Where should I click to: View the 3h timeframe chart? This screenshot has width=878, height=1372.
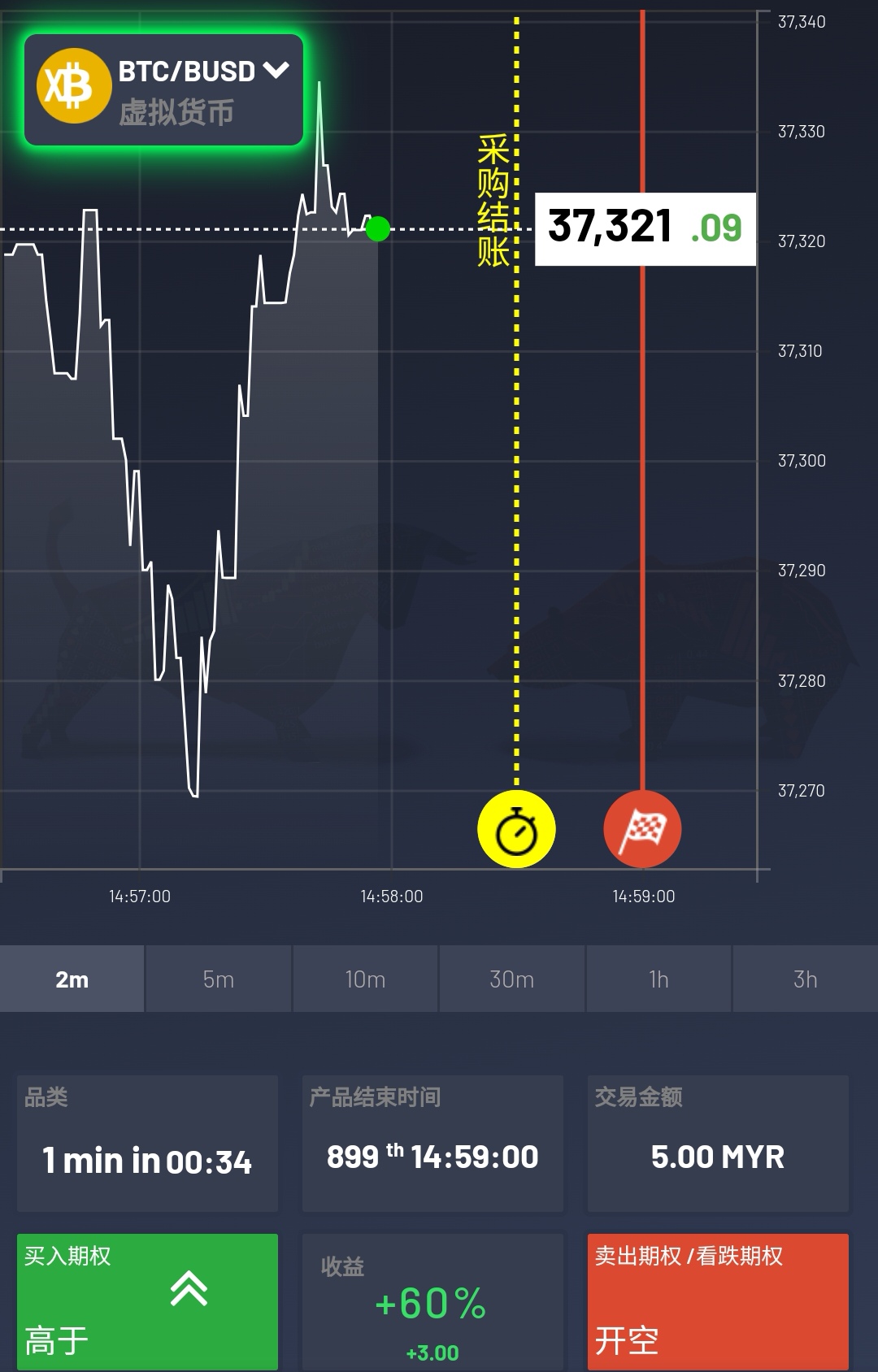coord(805,979)
